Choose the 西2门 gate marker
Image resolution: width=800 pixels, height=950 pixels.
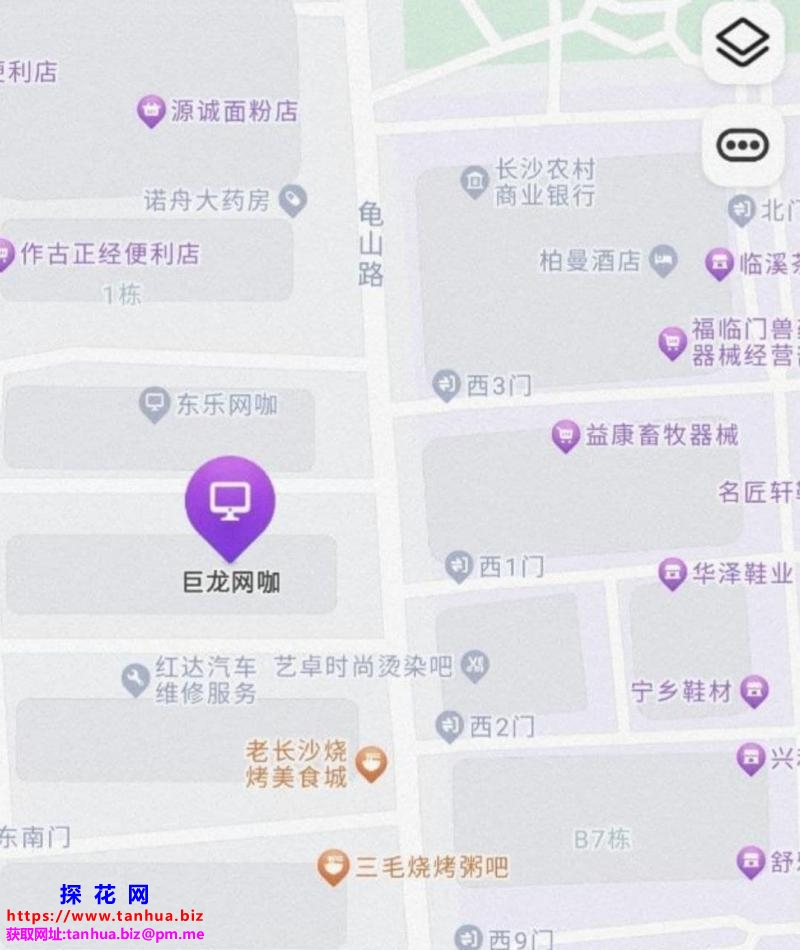pyautogui.click(x=450, y=726)
